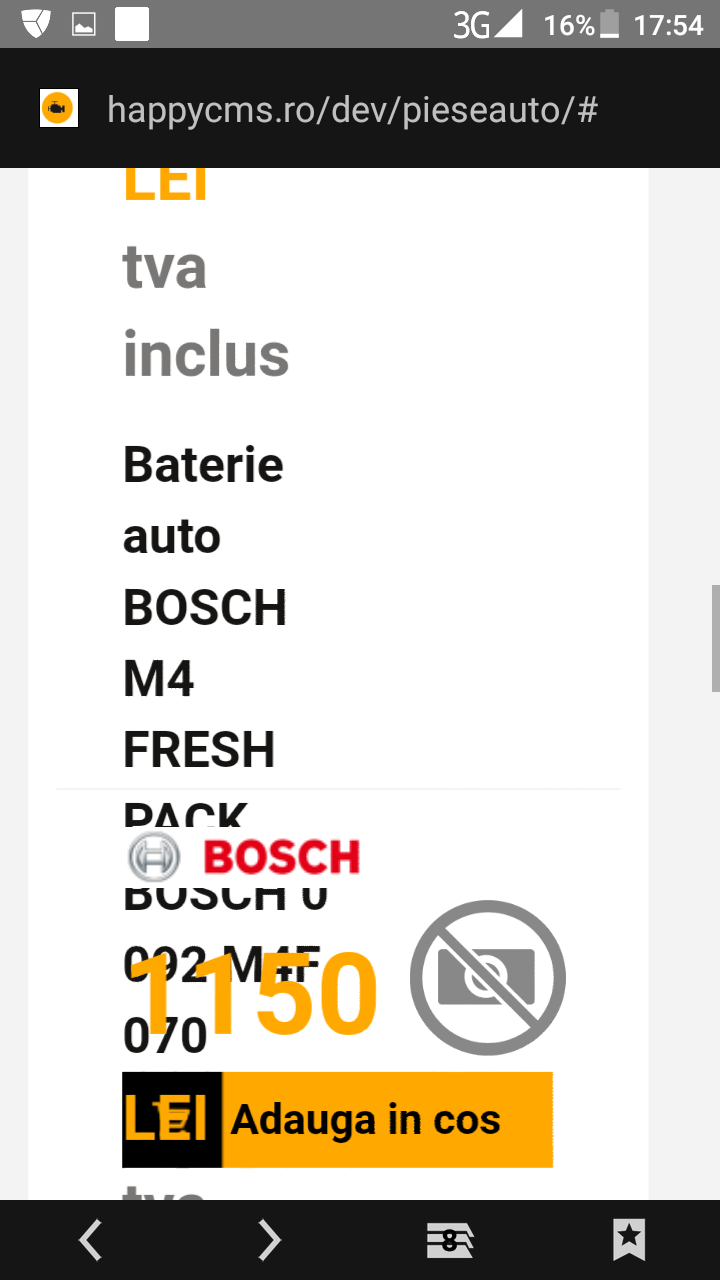
Task: Go back to the previous page
Action: pyautogui.click(x=90, y=1240)
